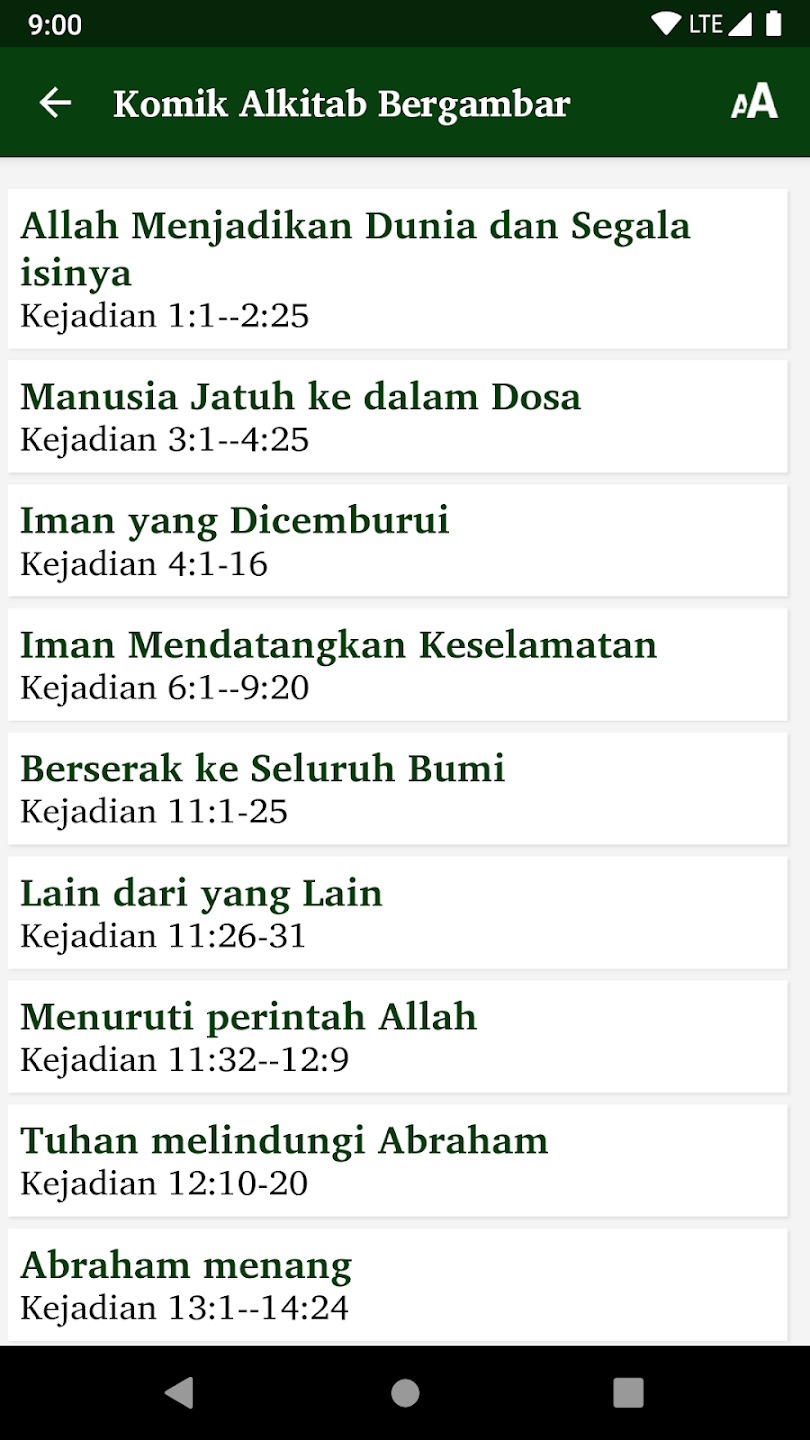Screen dimensions: 810x1440
Task: Open Manusia Jatuh ke dalam Dosa
Action: (x=397, y=416)
